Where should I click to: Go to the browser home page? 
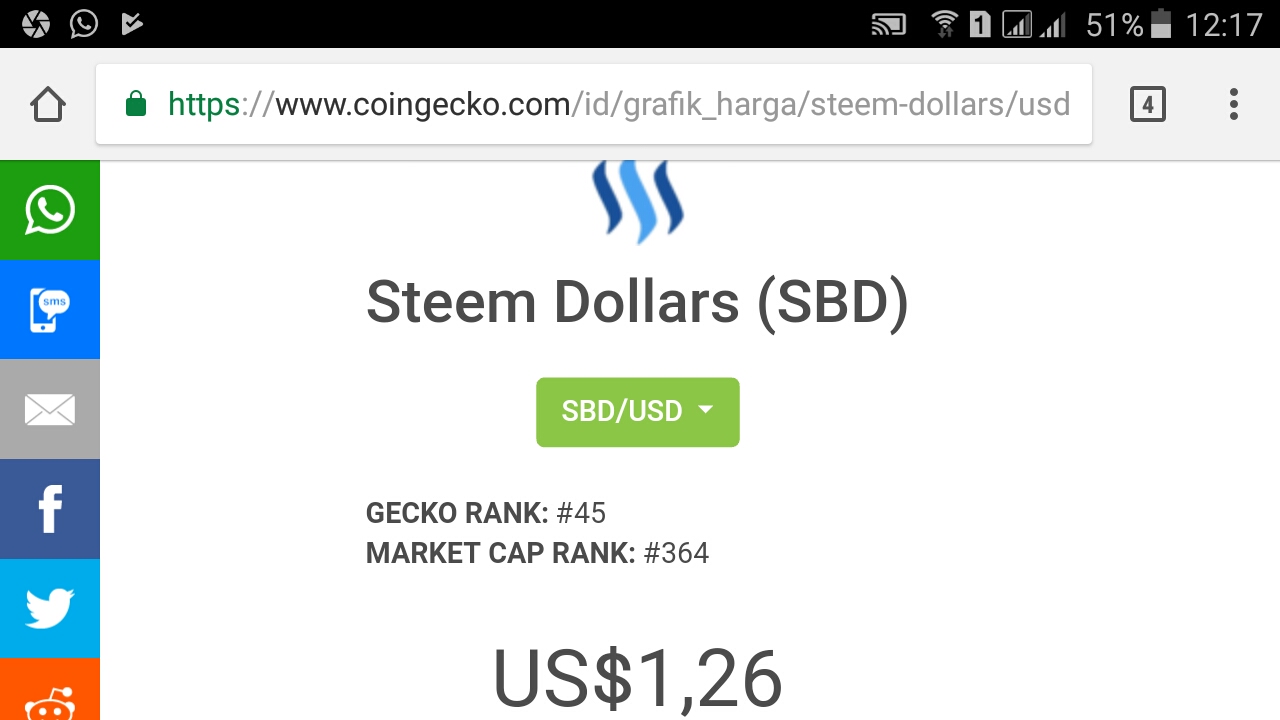point(48,104)
